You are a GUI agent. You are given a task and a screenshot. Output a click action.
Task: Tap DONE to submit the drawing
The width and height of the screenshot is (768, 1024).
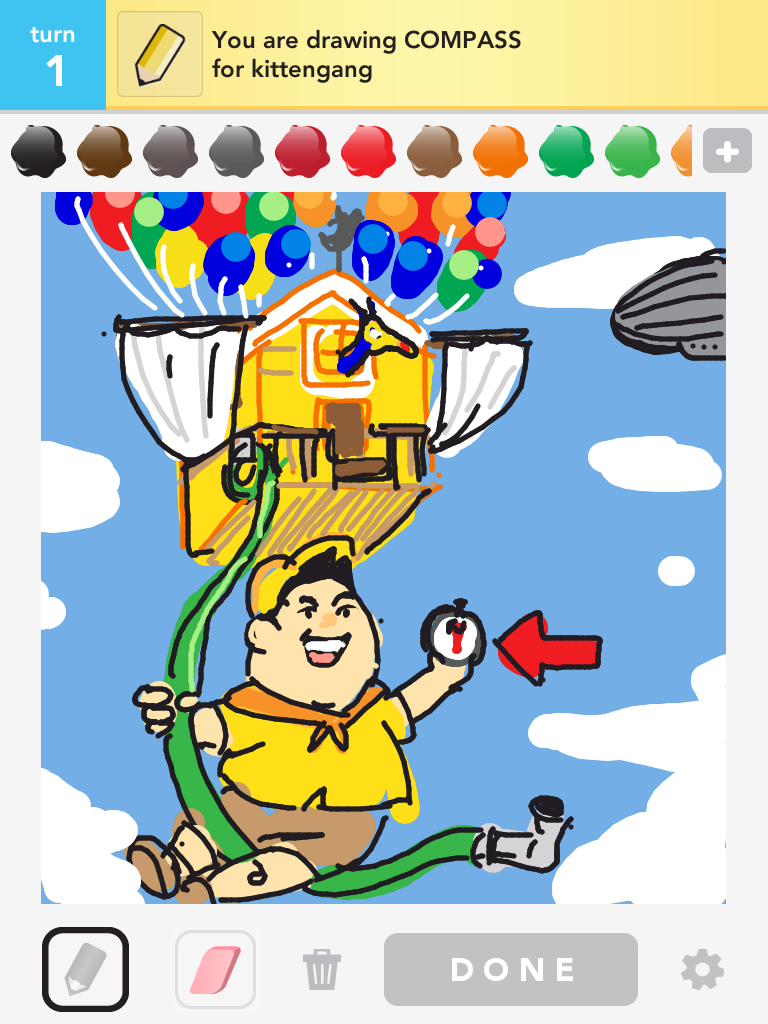(511, 969)
